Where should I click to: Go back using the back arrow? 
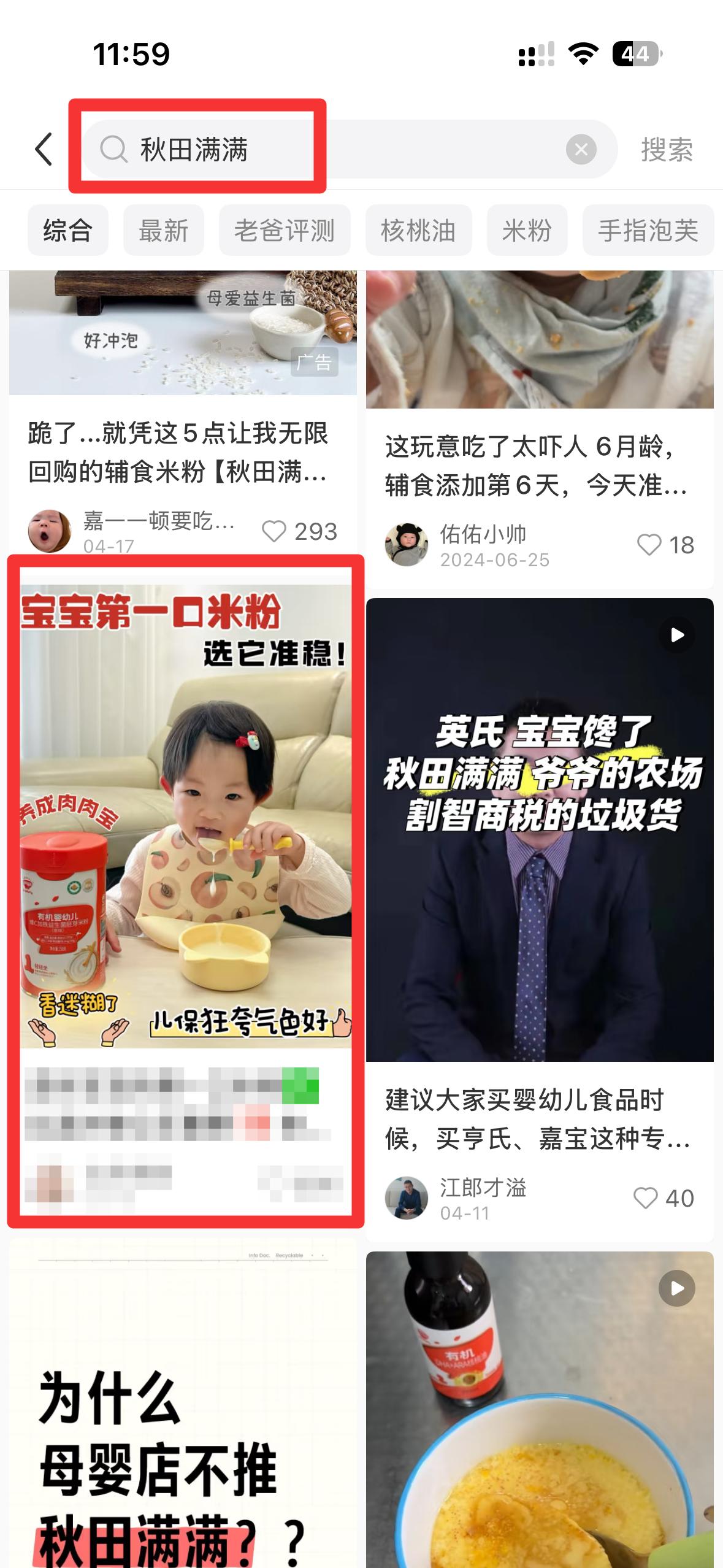44,149
